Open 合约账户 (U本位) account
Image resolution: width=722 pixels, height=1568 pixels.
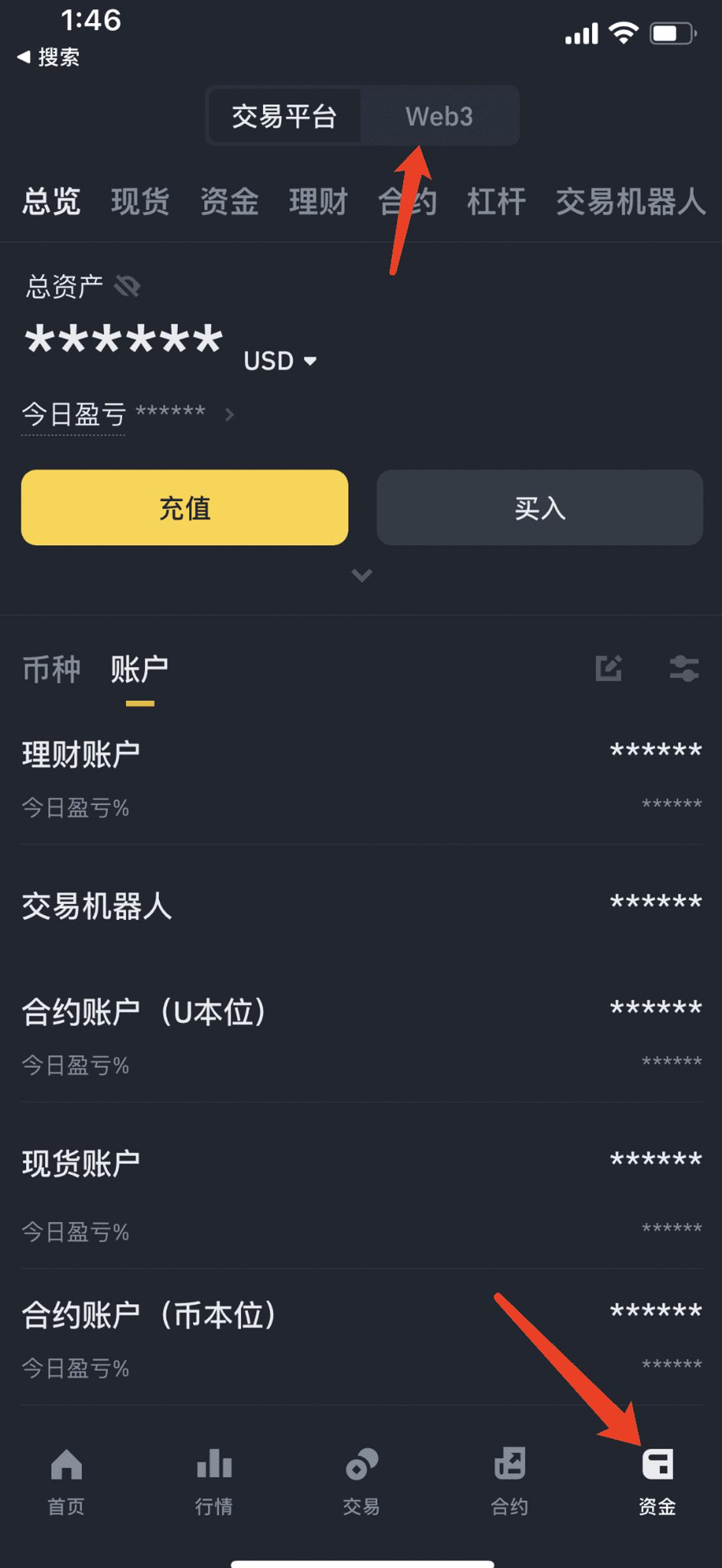(x=361, y=1035)
